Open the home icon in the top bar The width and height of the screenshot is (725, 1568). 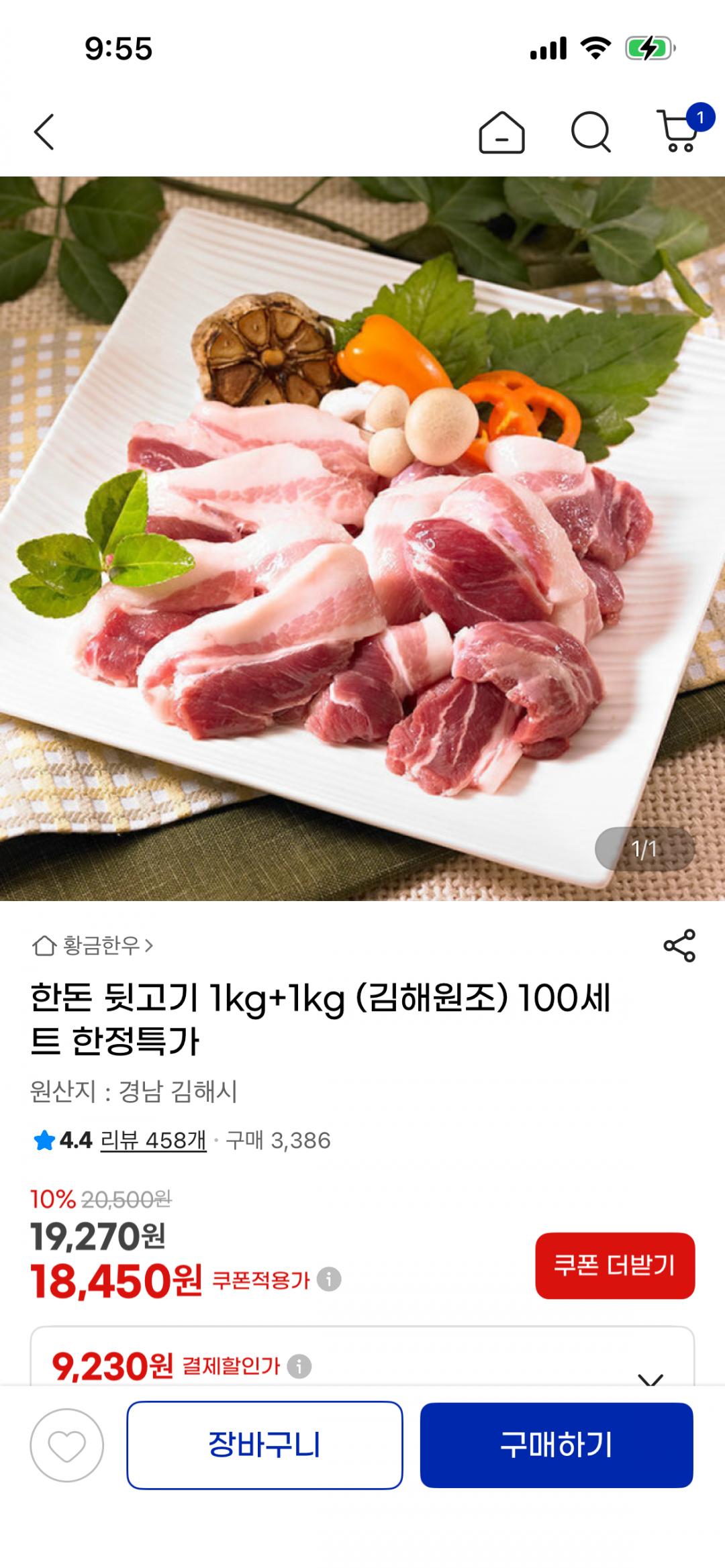pyautogui.click(x=501, y=132)
